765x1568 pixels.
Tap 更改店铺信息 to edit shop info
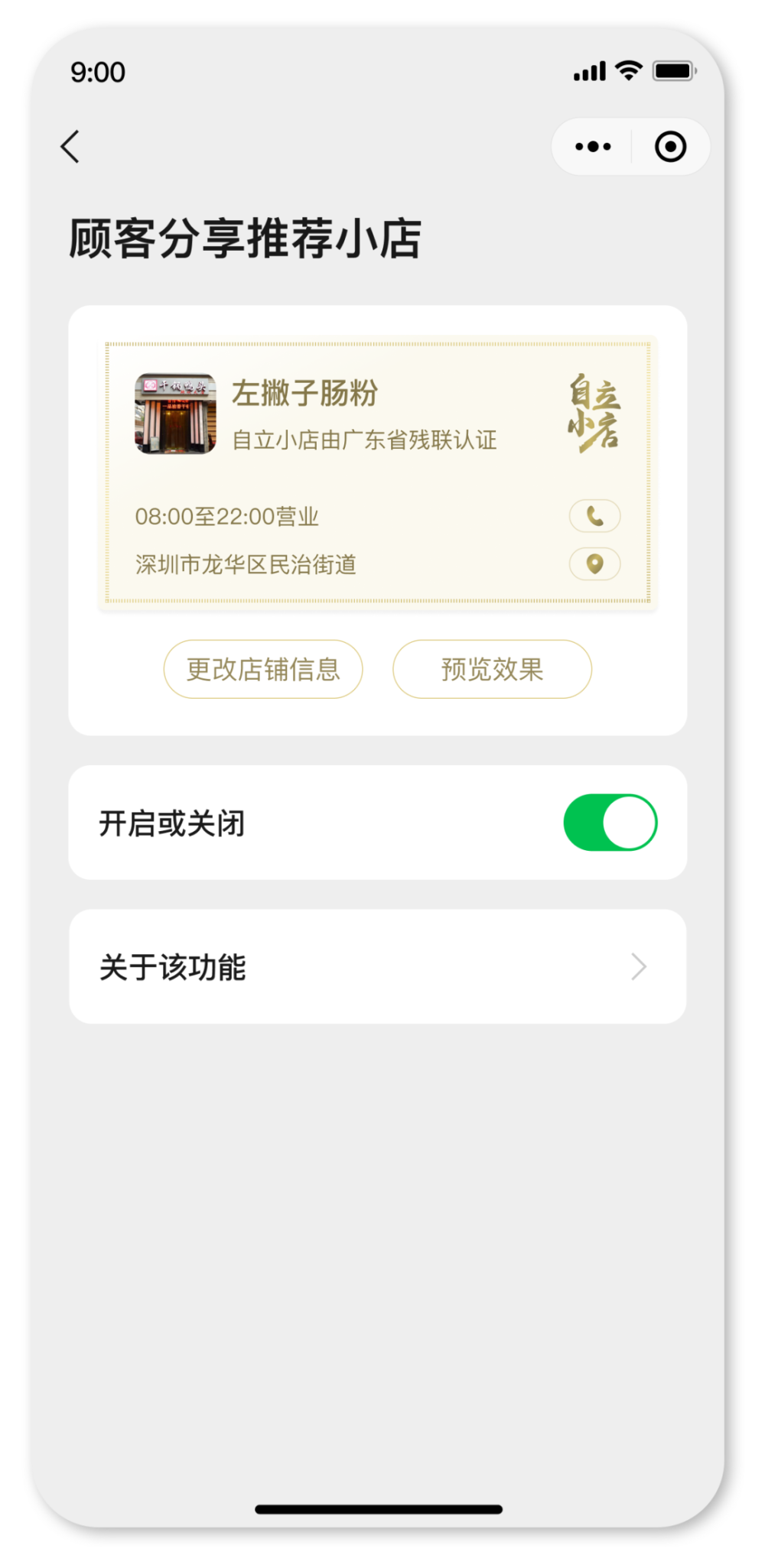[263, 669]
